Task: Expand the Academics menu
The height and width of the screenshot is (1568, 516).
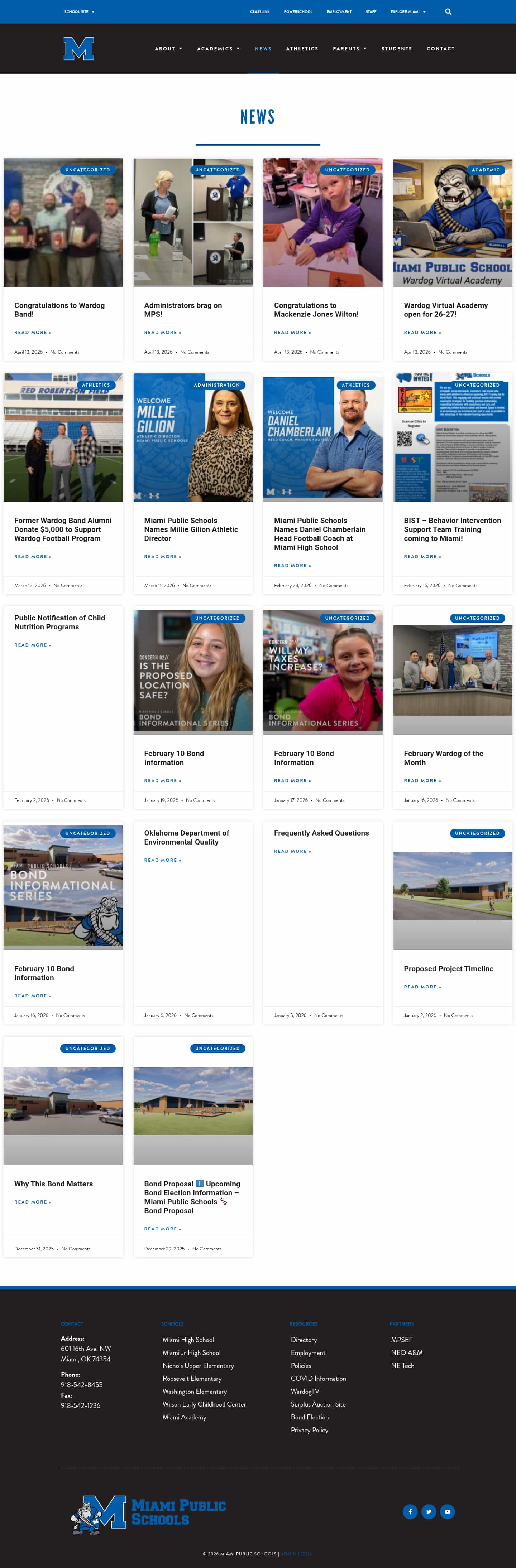Action: [x=218, y=49]
